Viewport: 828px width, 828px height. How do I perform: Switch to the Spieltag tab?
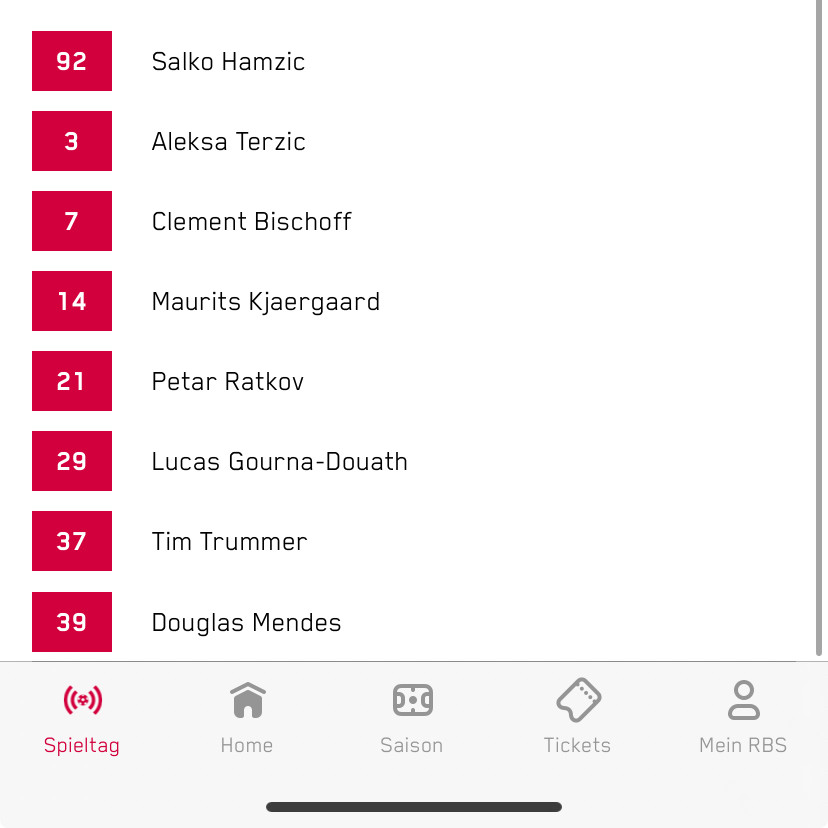click(82, 717)
